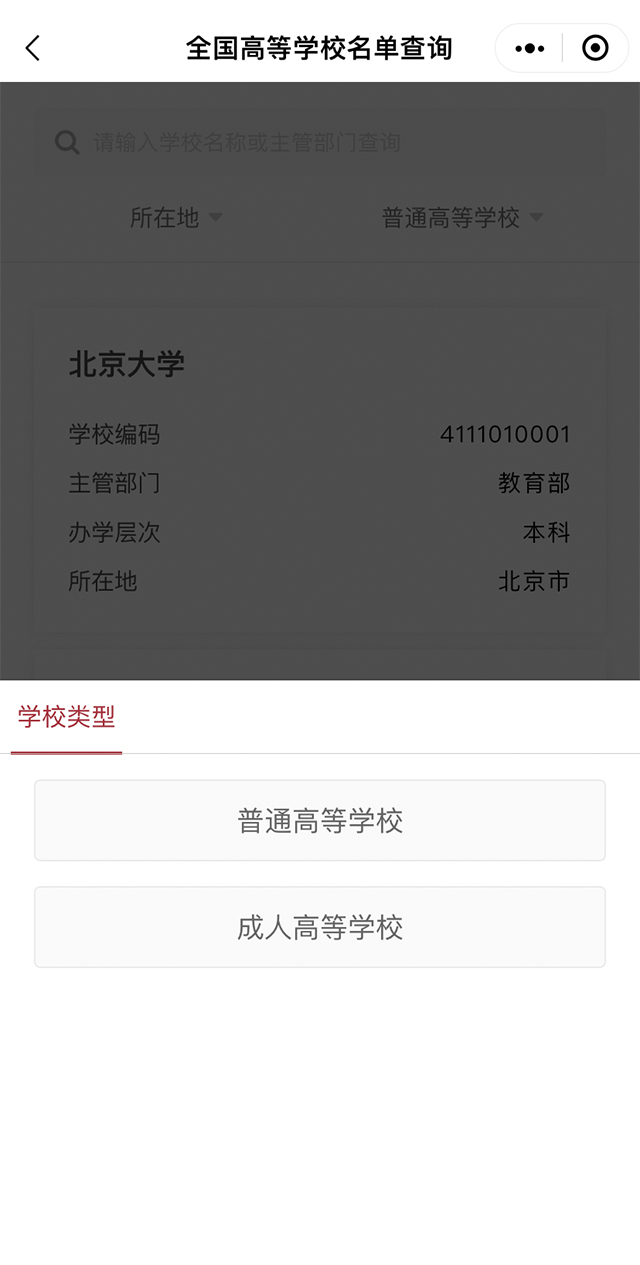This screenshot has width=640, height=1265.
Task: Collapse the 普通高等学校 filter dropdown
Action: pyautogui.click(x=462, y=218)
